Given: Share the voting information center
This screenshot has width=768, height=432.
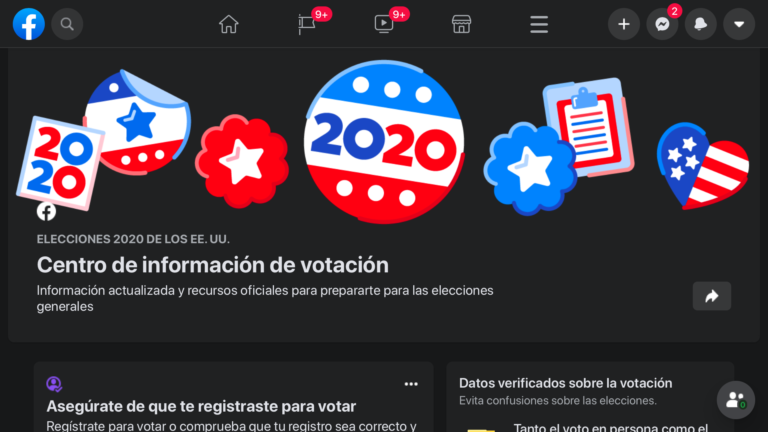Looking at the screenshot, I should click(712, 296).
